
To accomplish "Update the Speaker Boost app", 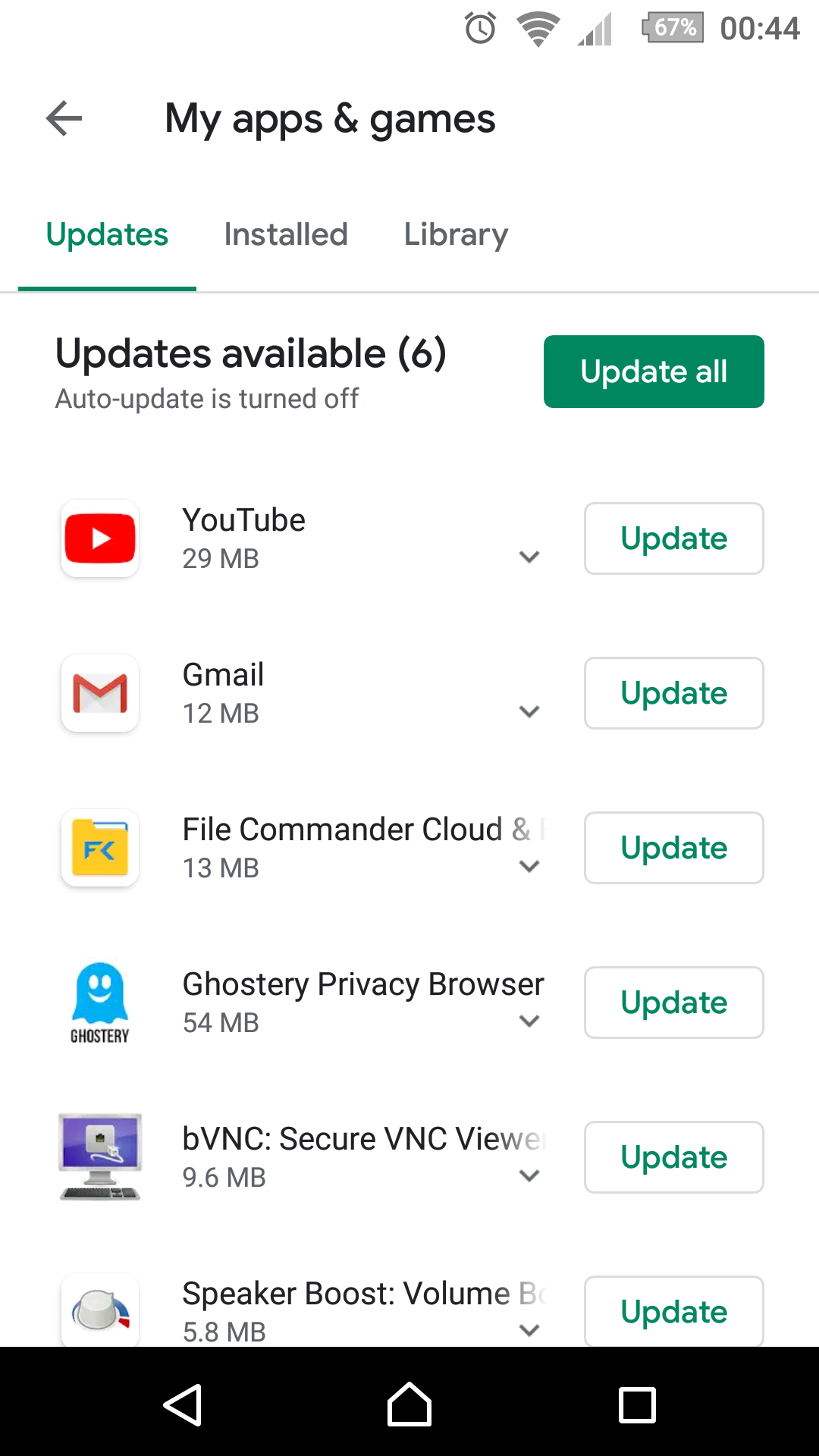I will tap(673, 1311).
